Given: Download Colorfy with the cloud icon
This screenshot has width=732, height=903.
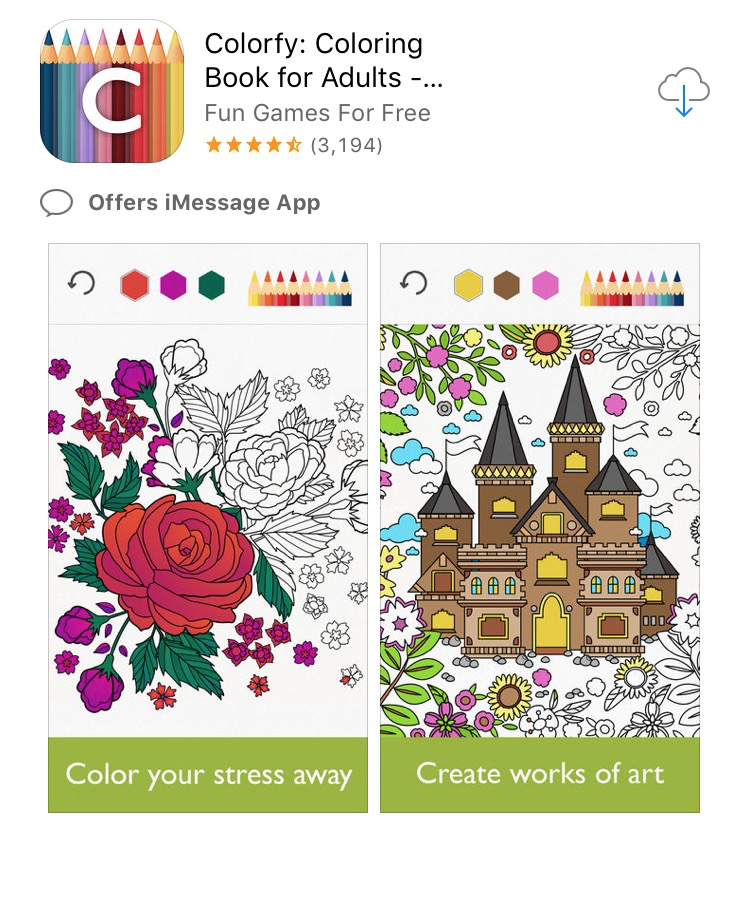Looking at the screenshot, I should [x=684, y=92].
